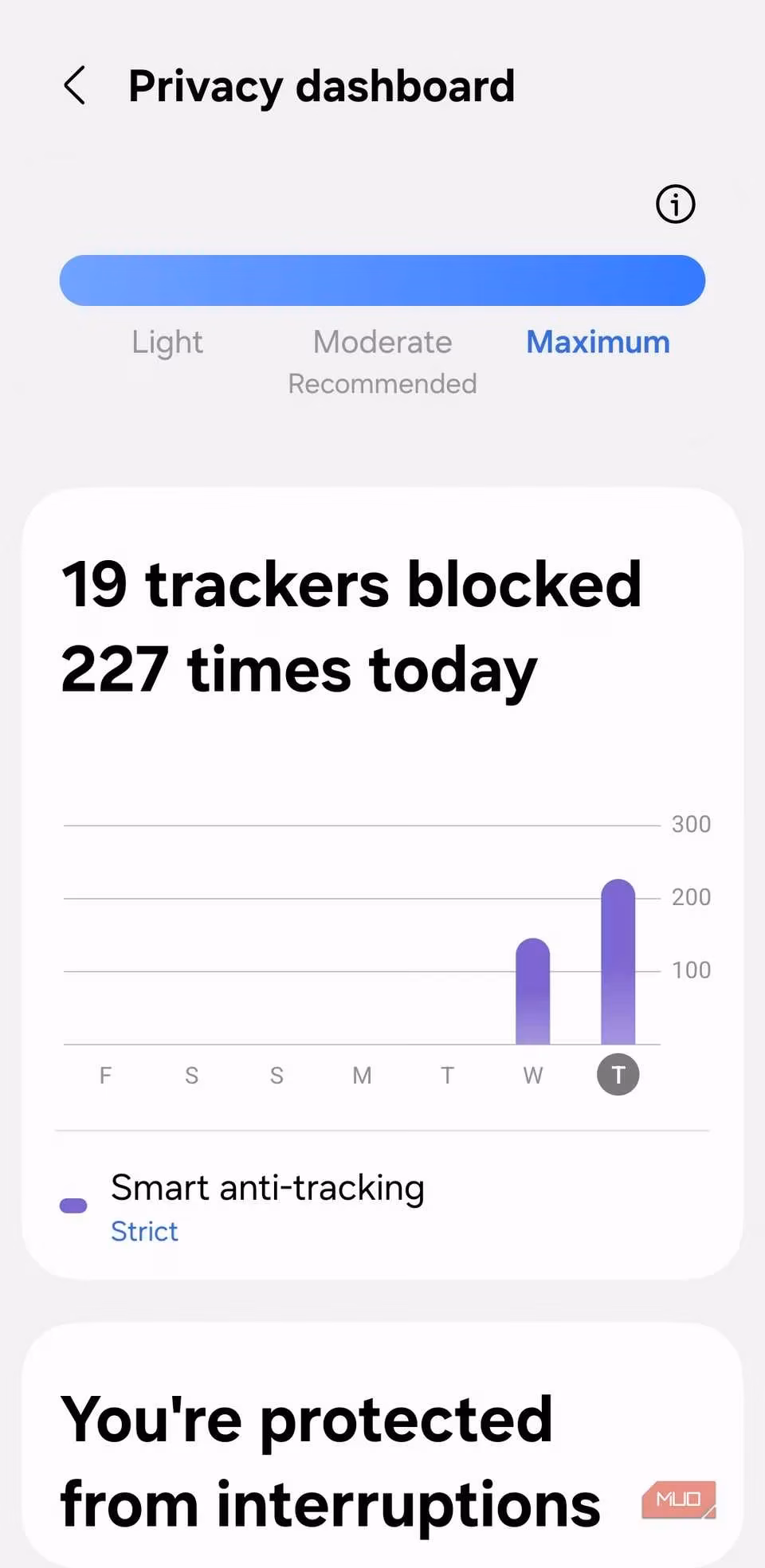Open the info icon for protection levels
The height and width of the screenshot is (1568, 765).
(x=675, y=205)
